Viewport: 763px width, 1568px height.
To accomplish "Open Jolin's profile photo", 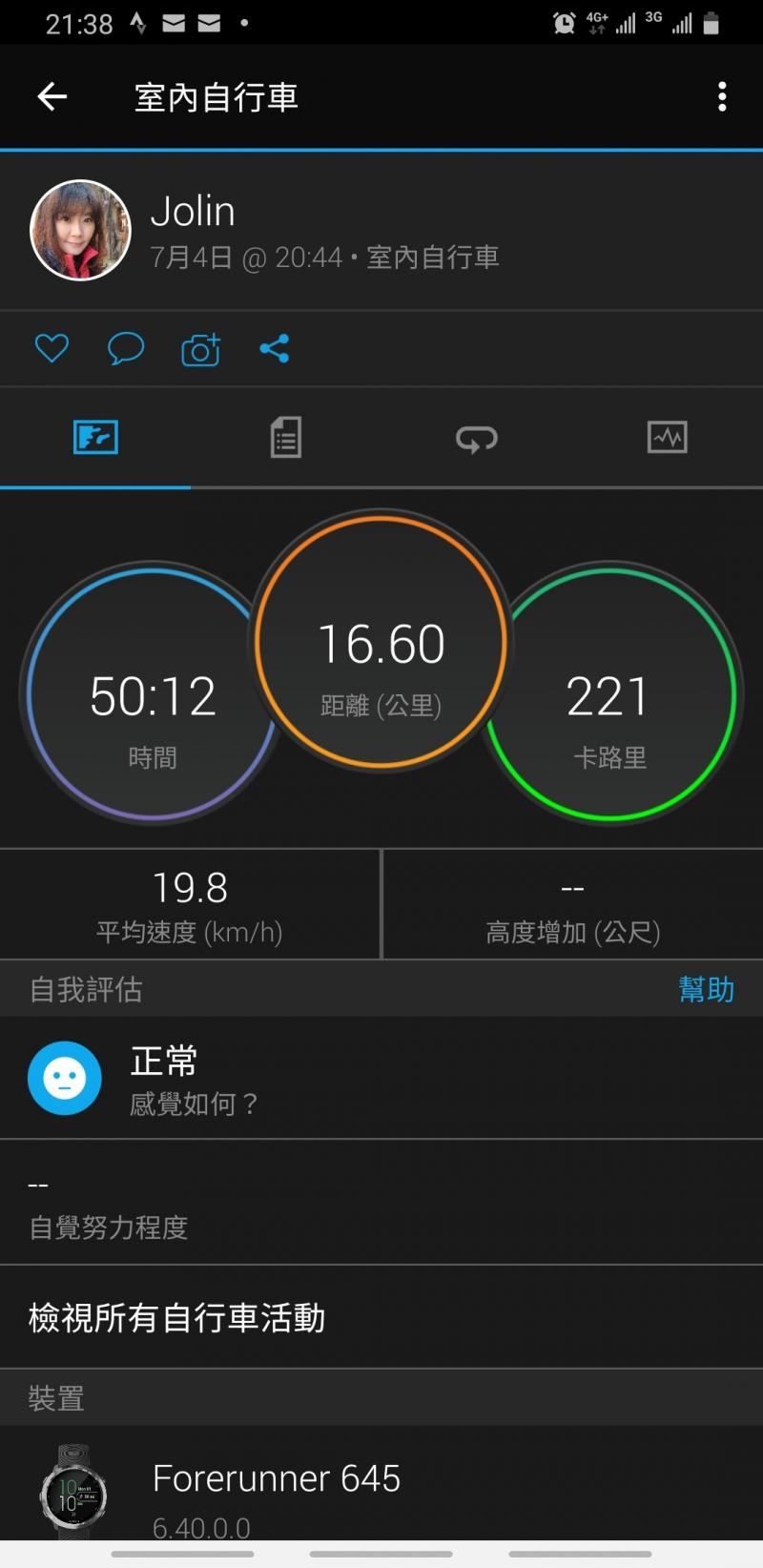I will 81,231.
